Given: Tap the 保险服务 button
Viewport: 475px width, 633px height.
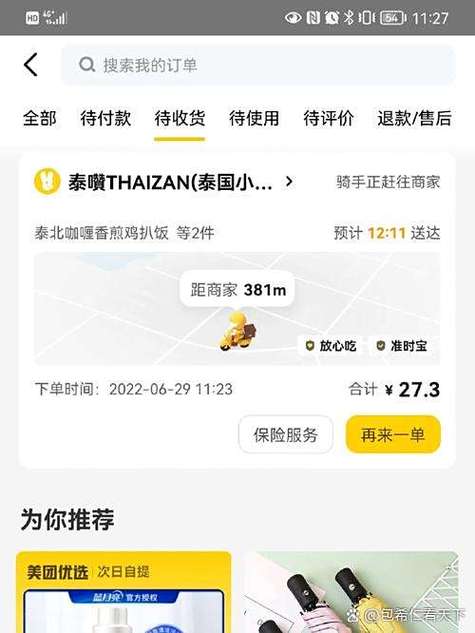Looking at the screenshot, I should [286, 435].
